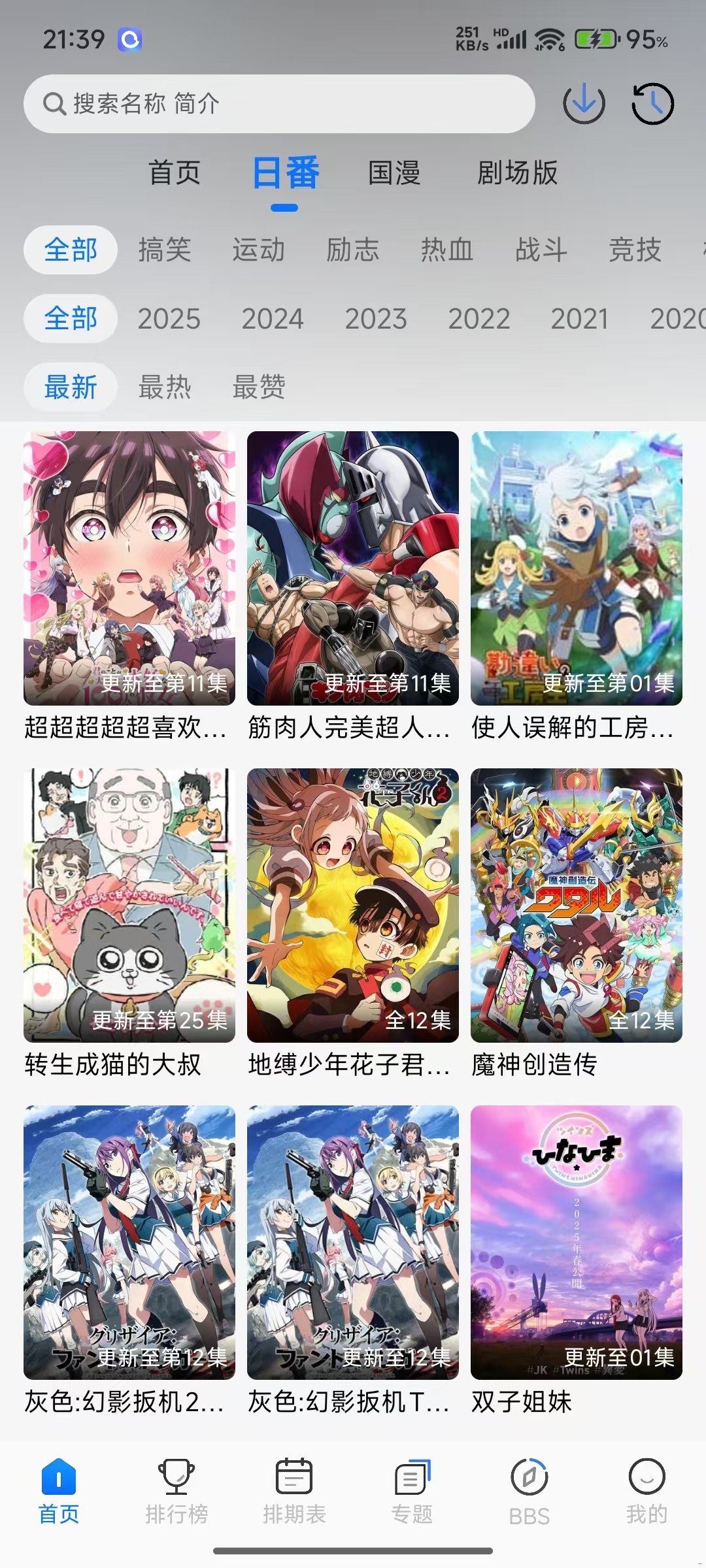Choose the 搞笑 comedy category
Image resolution: width=706 pixels, height=1568 pixels.
pyautogui.click(x=163, y=251)
